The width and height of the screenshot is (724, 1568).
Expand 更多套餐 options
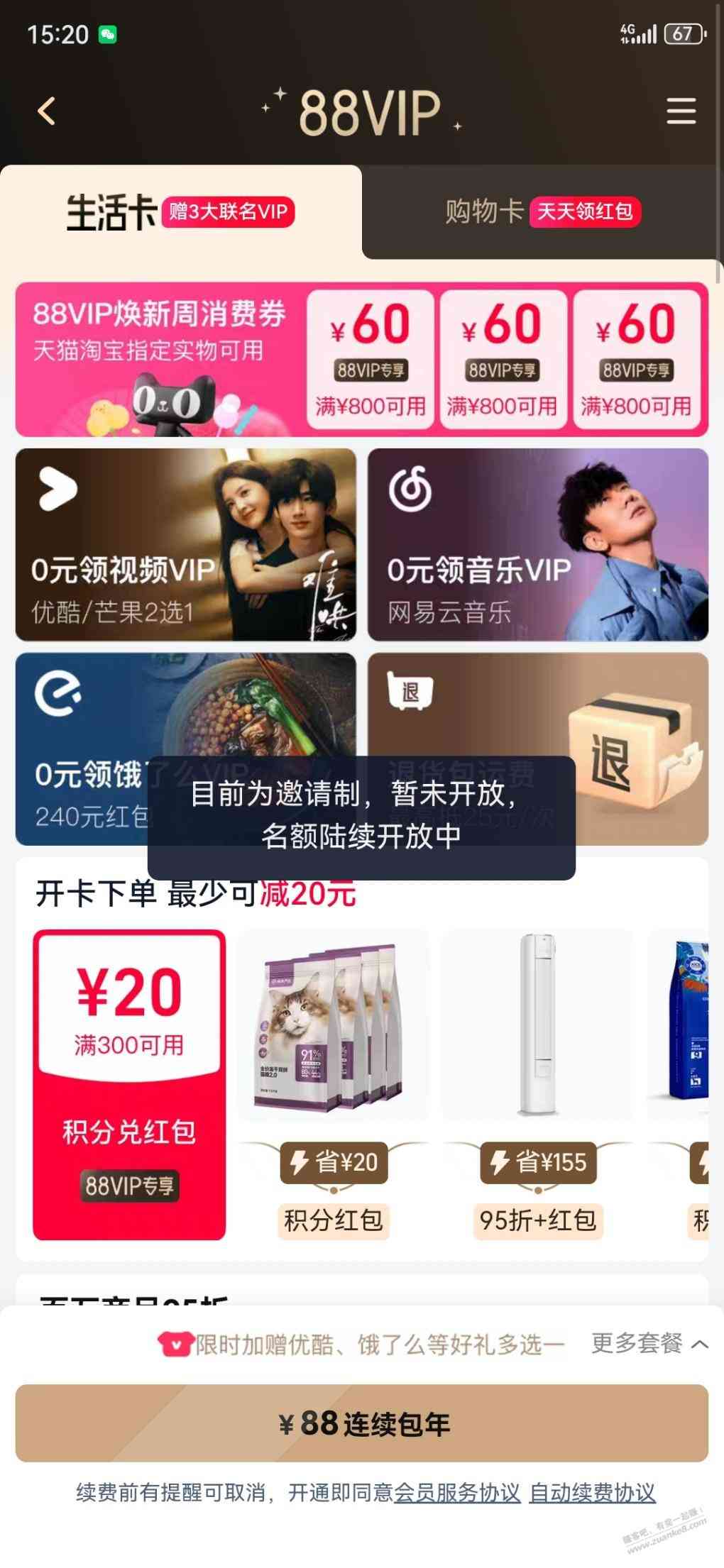click(649, 1343)
